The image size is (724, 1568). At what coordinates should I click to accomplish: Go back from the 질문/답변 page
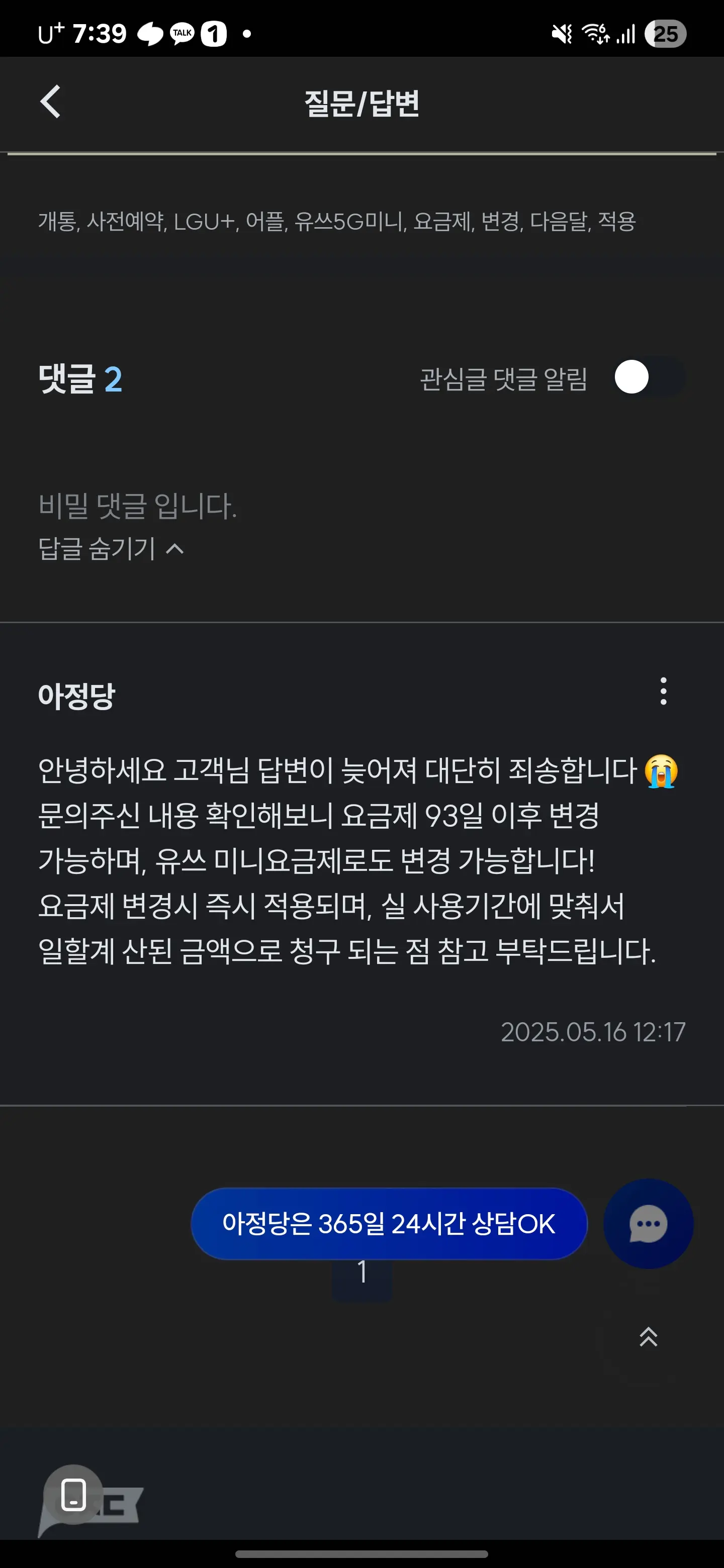tap(51, 102)
